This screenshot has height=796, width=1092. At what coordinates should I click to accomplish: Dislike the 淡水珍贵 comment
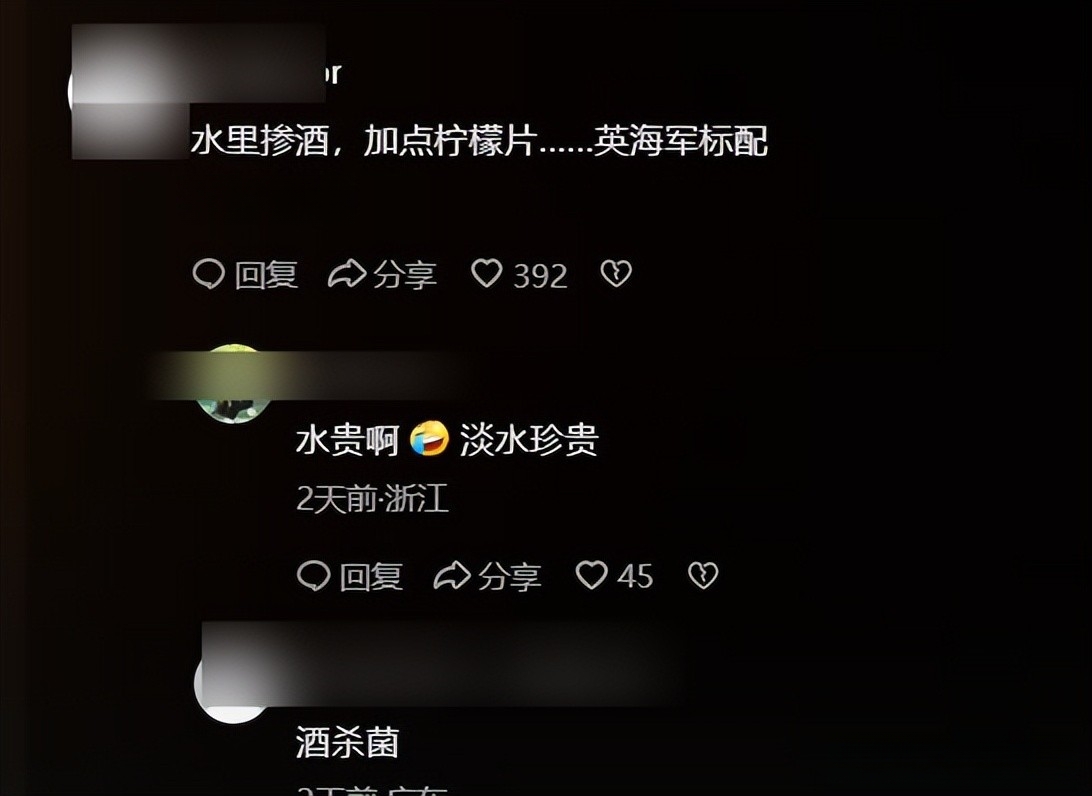[704, 575]
